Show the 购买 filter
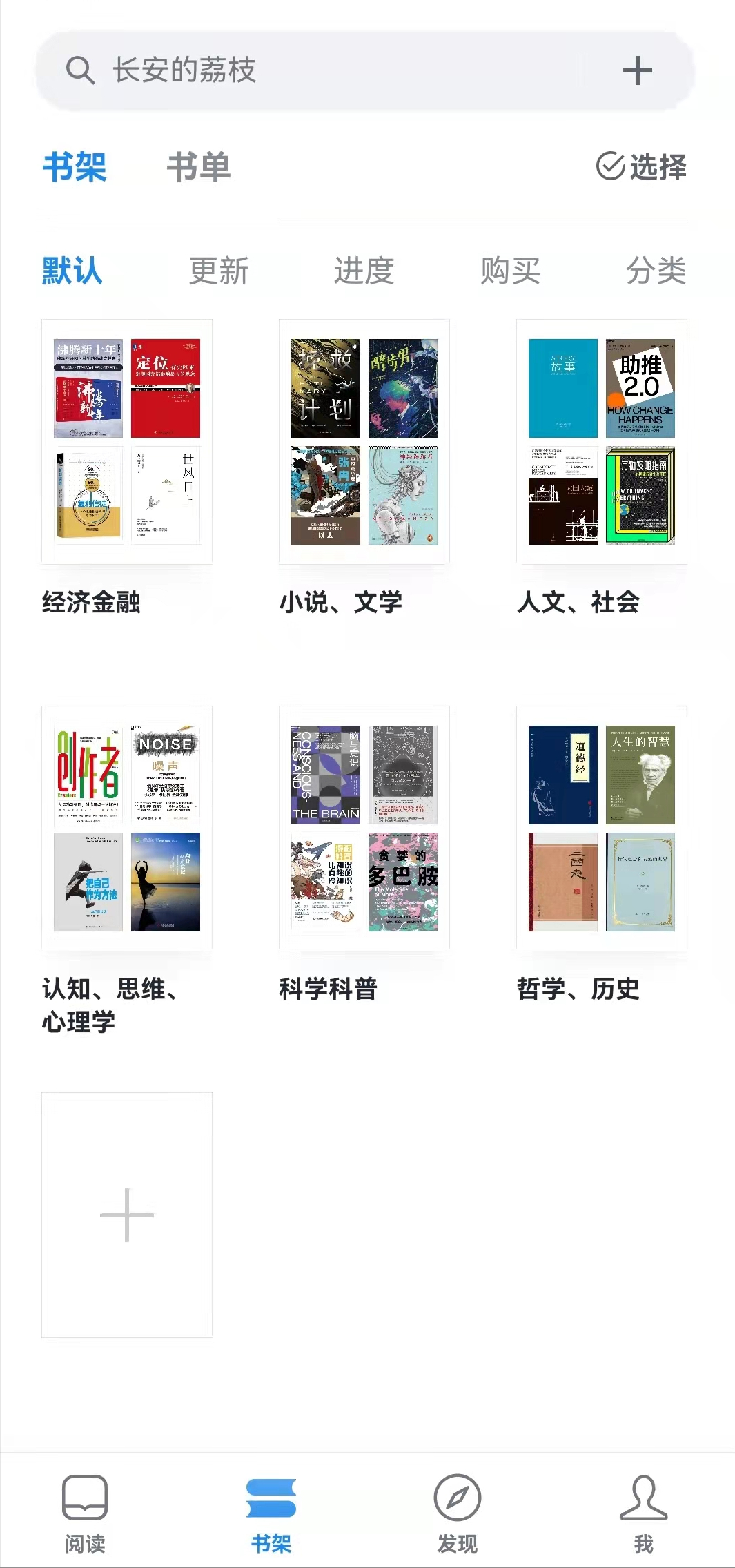Image resolution: width=735 pixels, height=1568 pixels. coord(511,271)
